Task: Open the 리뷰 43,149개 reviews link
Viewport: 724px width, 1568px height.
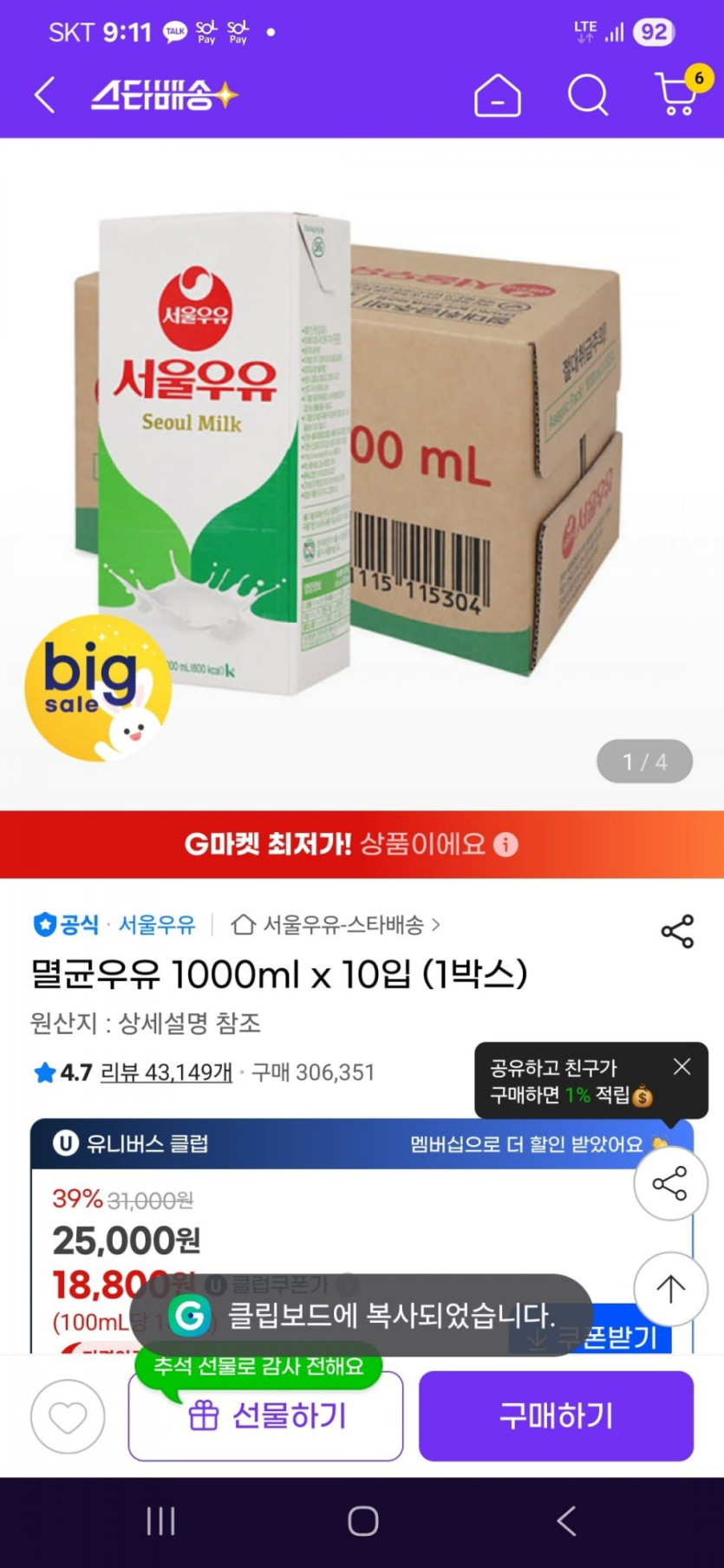Action: [x=166, y=1073]
